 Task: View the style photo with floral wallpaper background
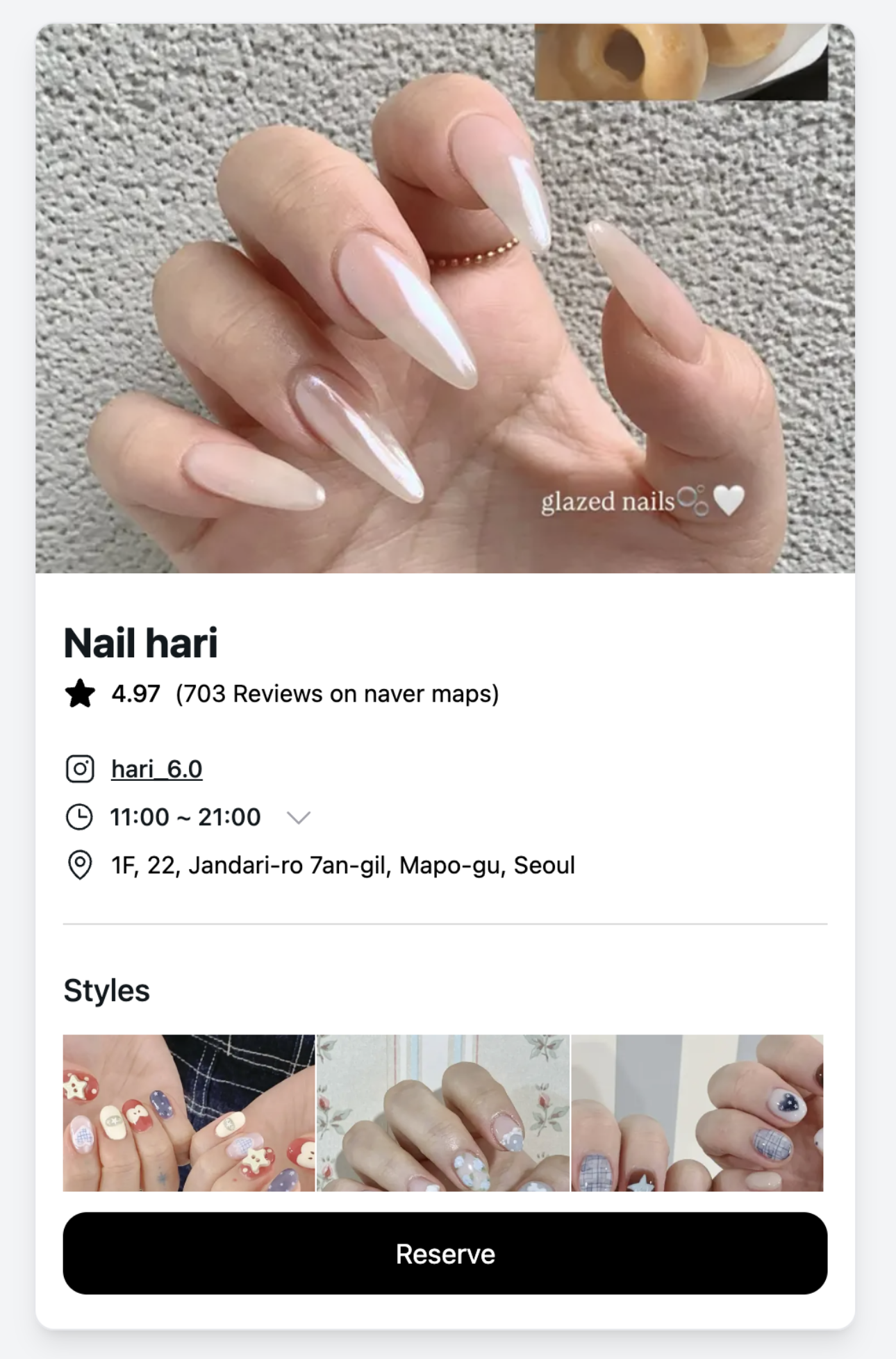pyautogui.click(x=443, y=1113)
